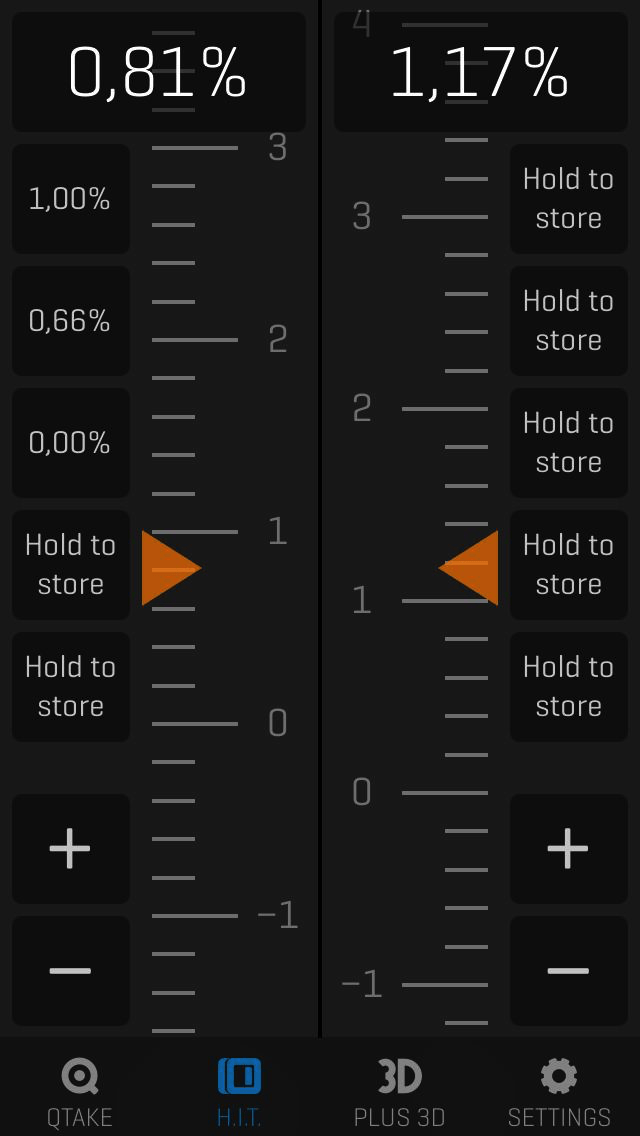This screenshot has width=640, height=1136.
Task: Tap the 0,81% value display
Action: point(158,72)
